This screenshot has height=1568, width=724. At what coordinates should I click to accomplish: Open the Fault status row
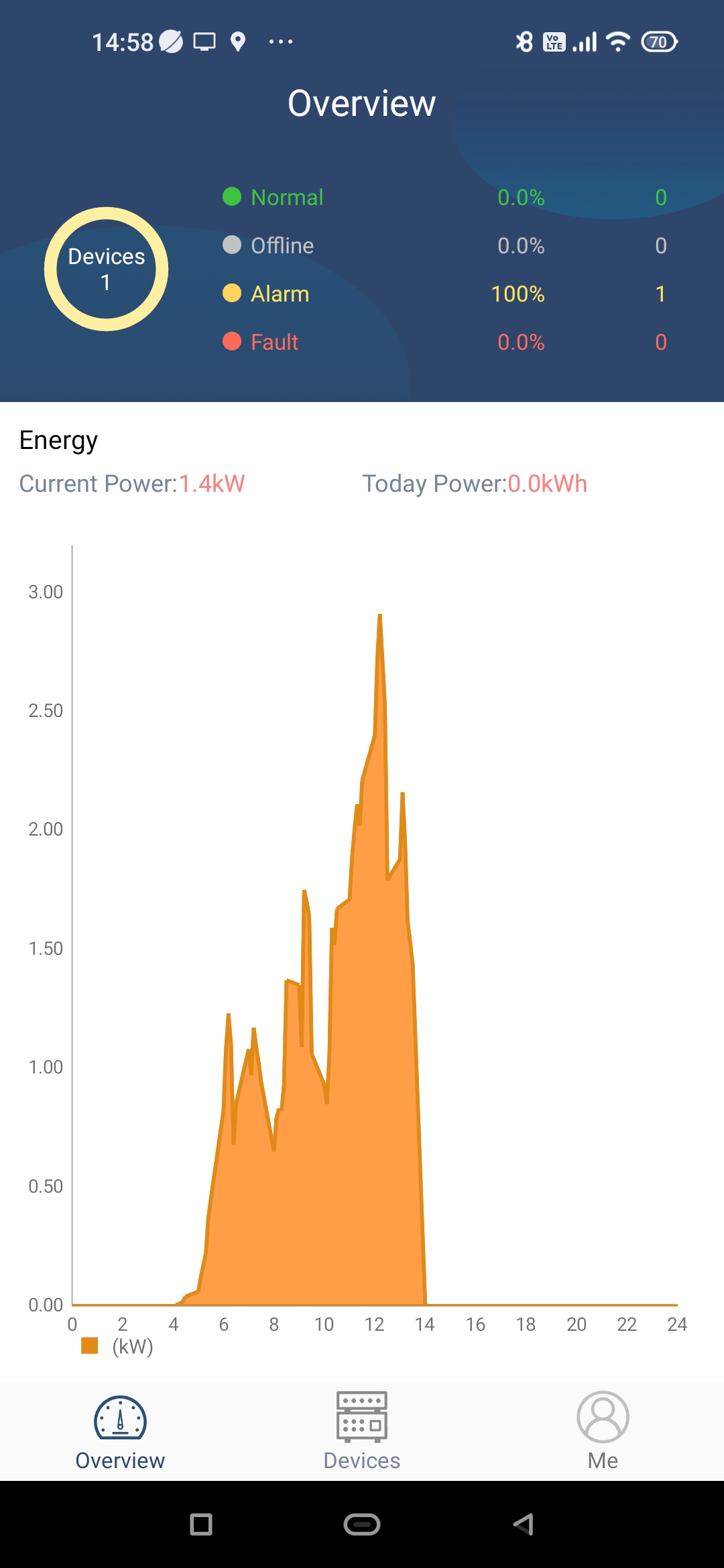click(x=444, y=342)
